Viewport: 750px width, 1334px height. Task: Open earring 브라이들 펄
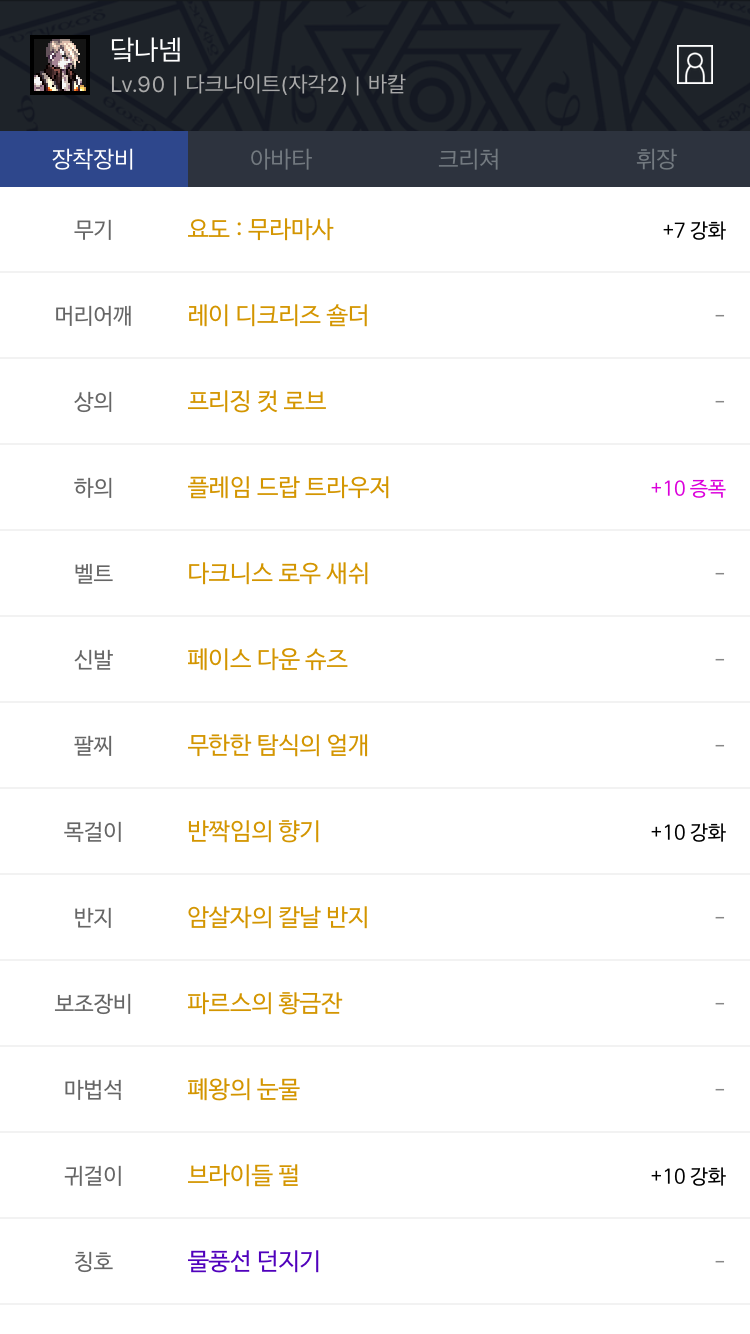244,1175
